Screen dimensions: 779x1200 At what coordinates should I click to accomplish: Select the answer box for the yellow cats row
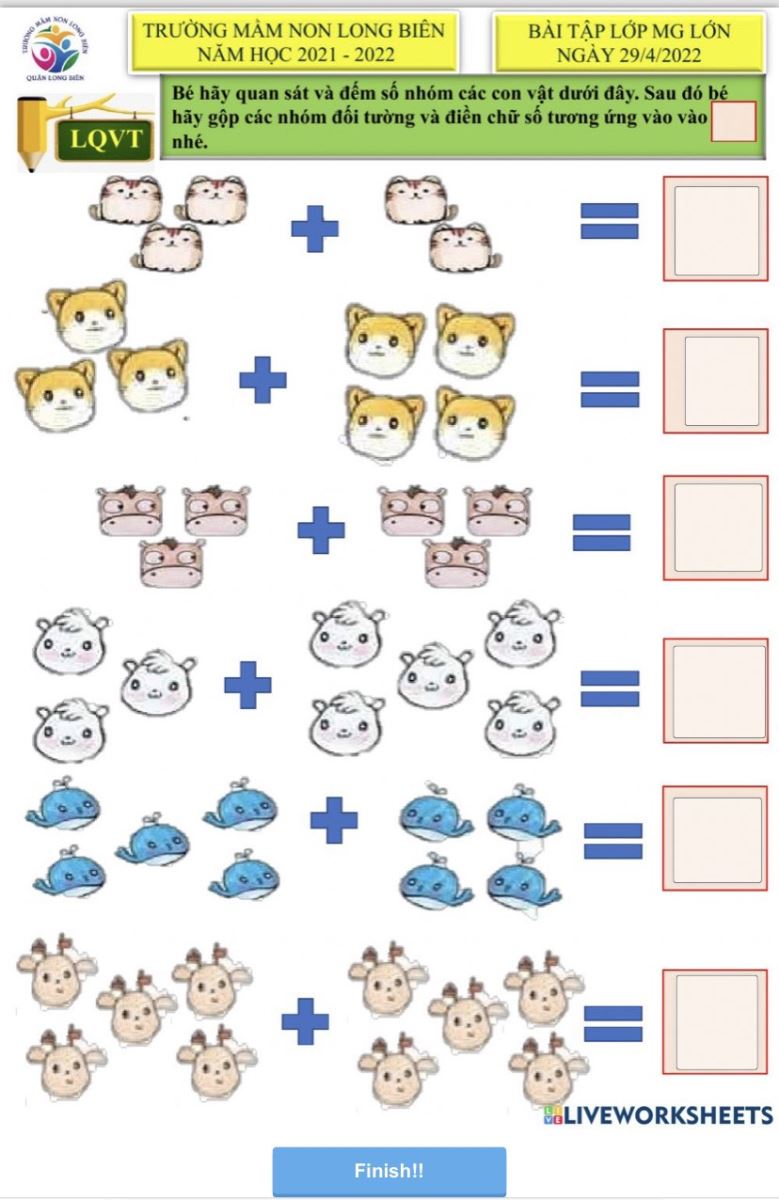pos(715,381)
